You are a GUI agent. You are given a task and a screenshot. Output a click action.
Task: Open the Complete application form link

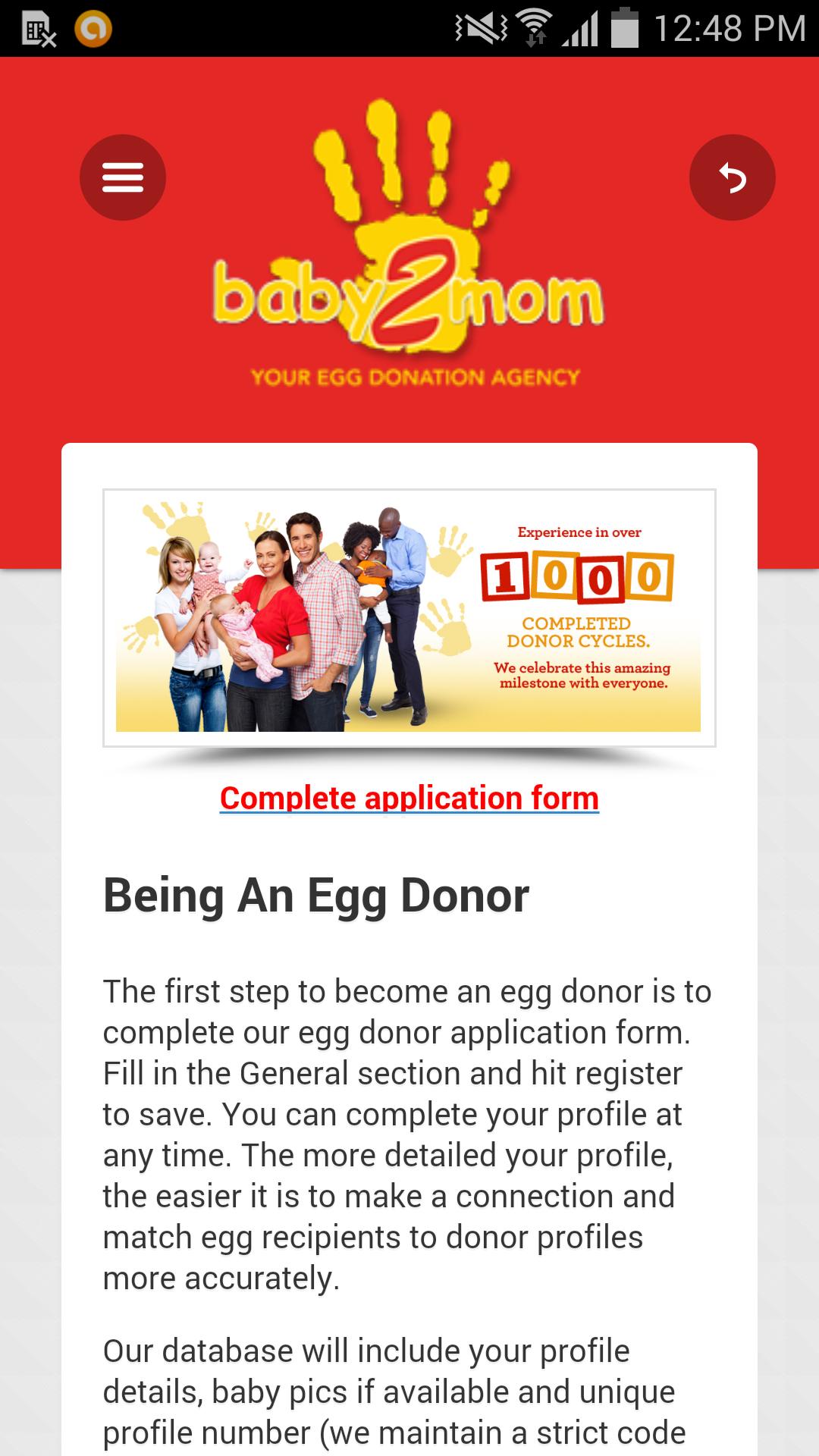tap(409, 799)
